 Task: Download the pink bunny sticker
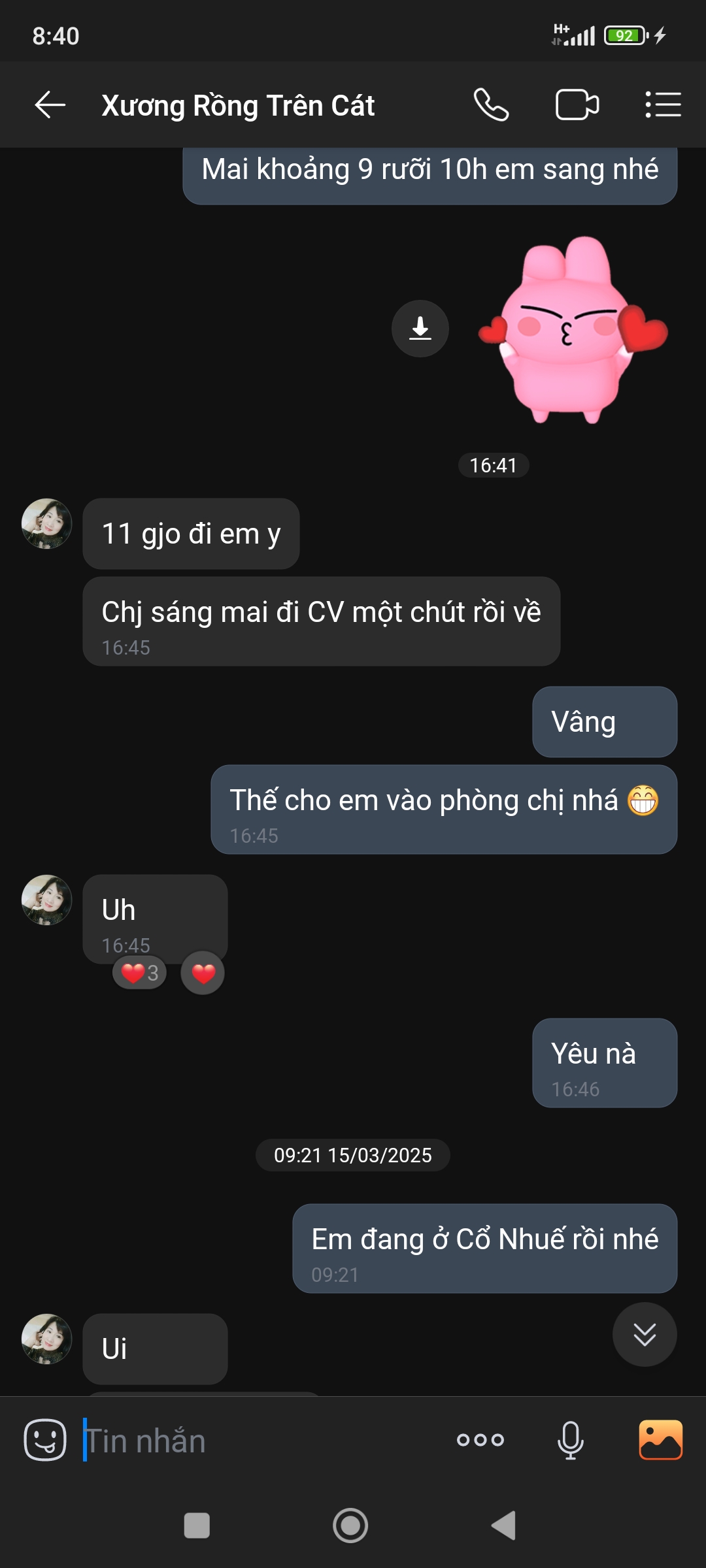(x=420, y=329)
